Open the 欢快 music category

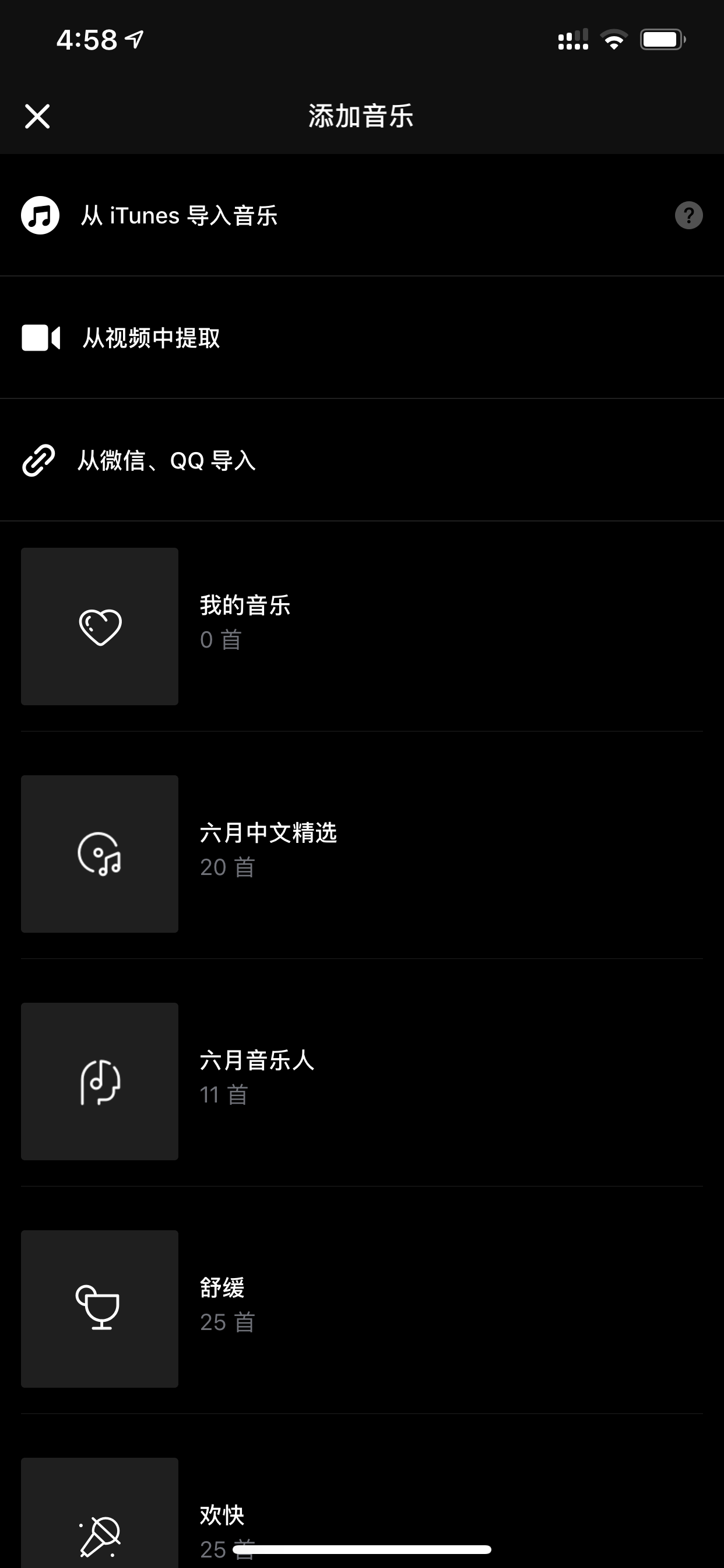pyautogui.click(x=362, y=1513)
